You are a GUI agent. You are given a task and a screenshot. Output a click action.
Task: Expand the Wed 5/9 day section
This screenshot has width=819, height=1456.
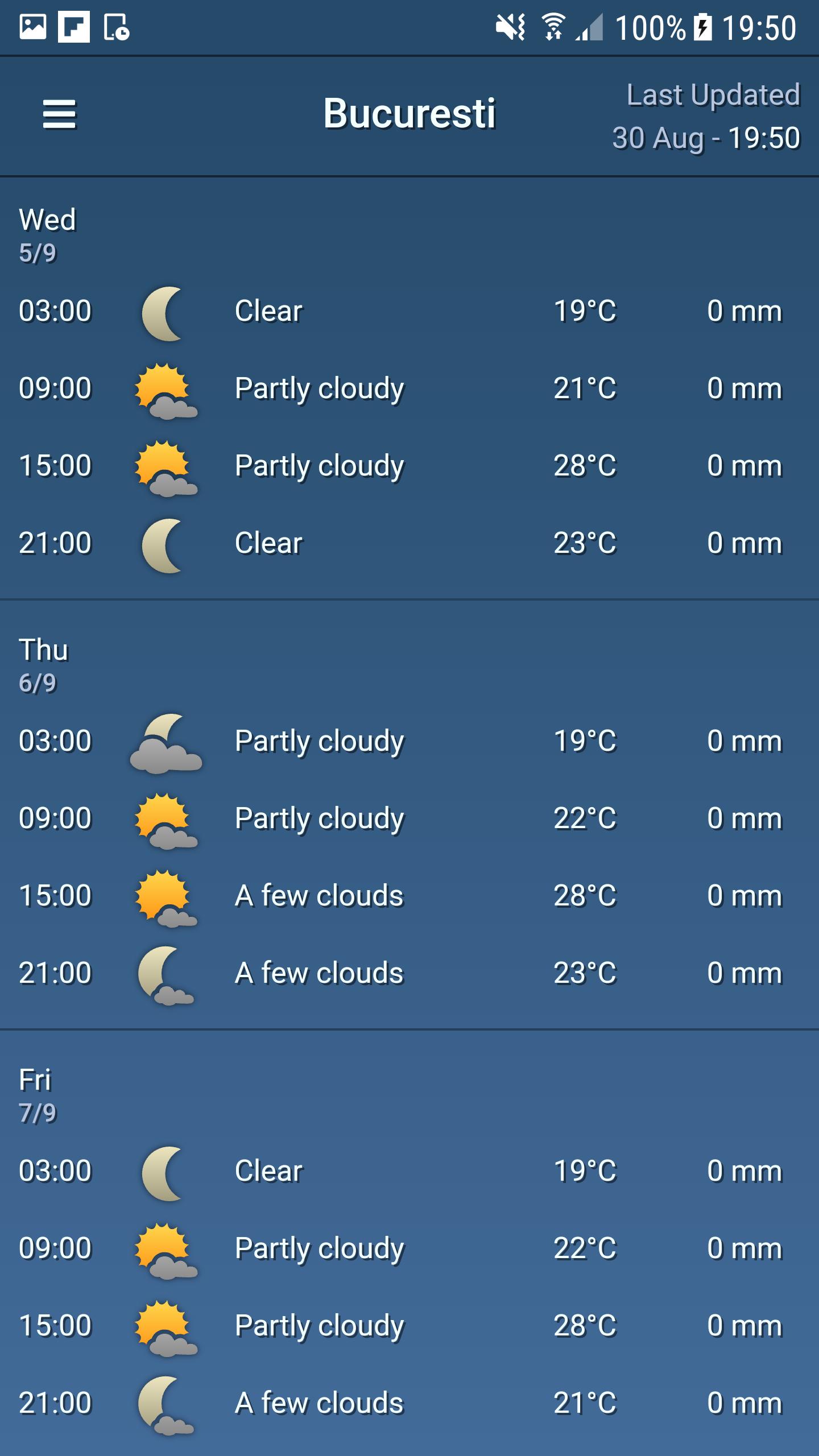(48, 233)
